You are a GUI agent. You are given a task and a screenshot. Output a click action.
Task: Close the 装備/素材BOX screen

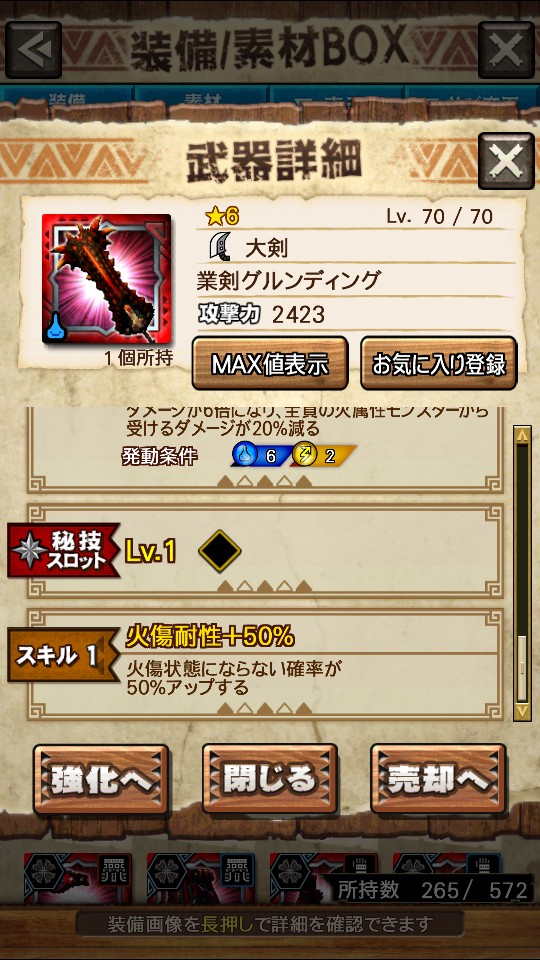click(x=506, y=50)
